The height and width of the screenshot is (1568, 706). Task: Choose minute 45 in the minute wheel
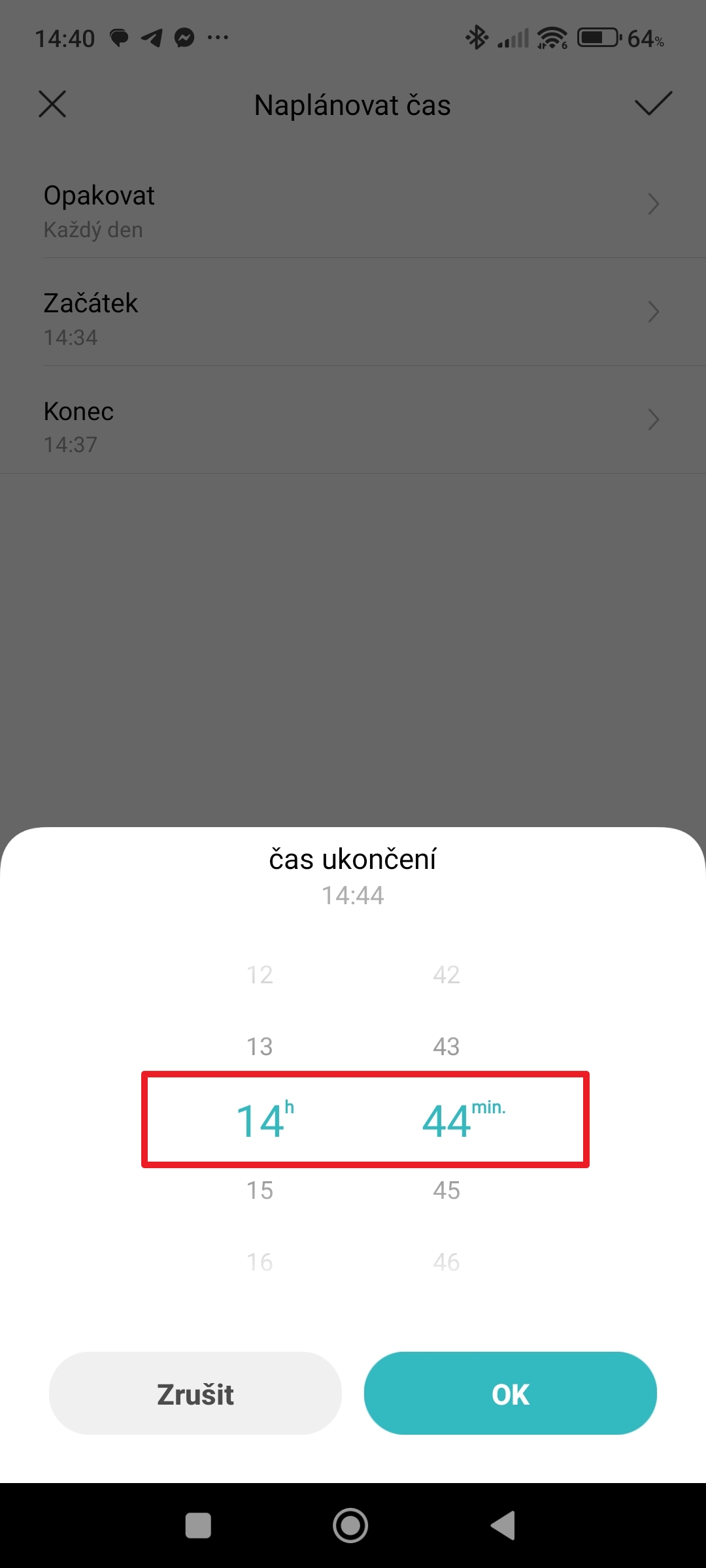446,1190
